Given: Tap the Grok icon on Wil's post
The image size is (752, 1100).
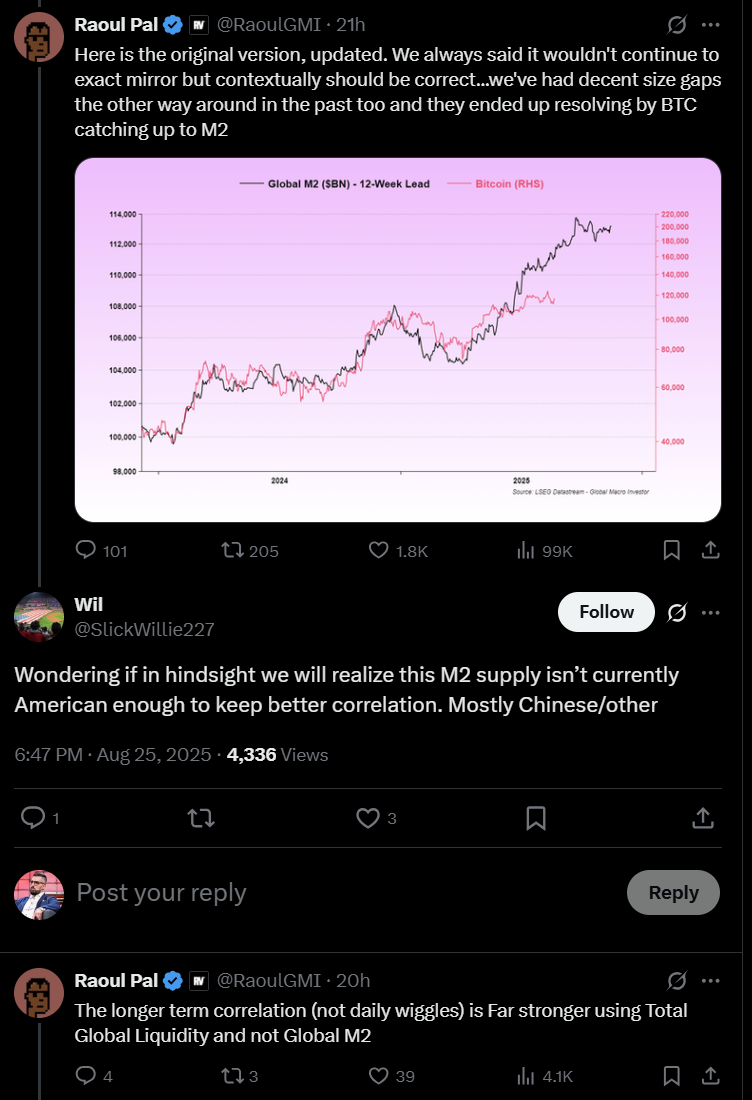Looking at the screenshot, I should [x=677, y=612].
